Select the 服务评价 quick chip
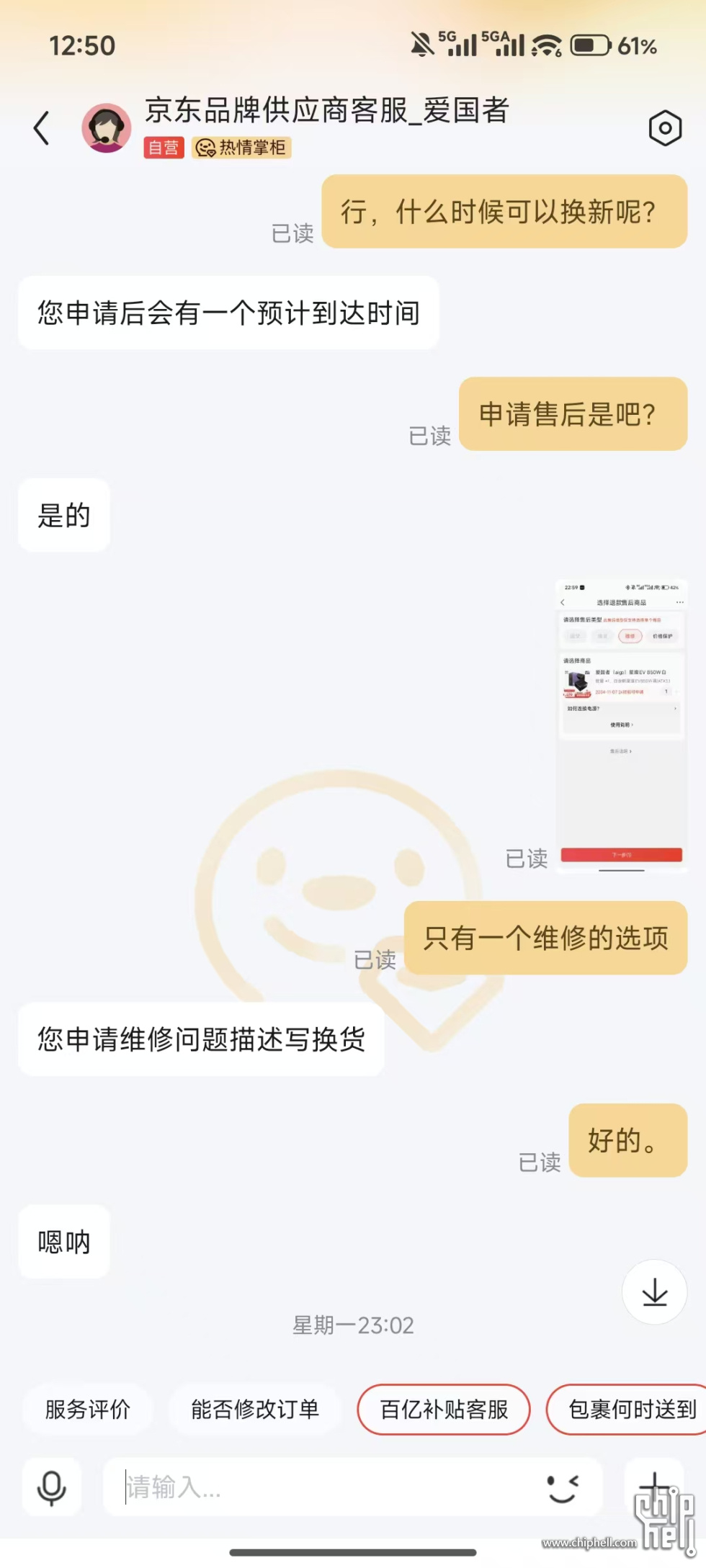The image size is (706, 1568). 88,1409
